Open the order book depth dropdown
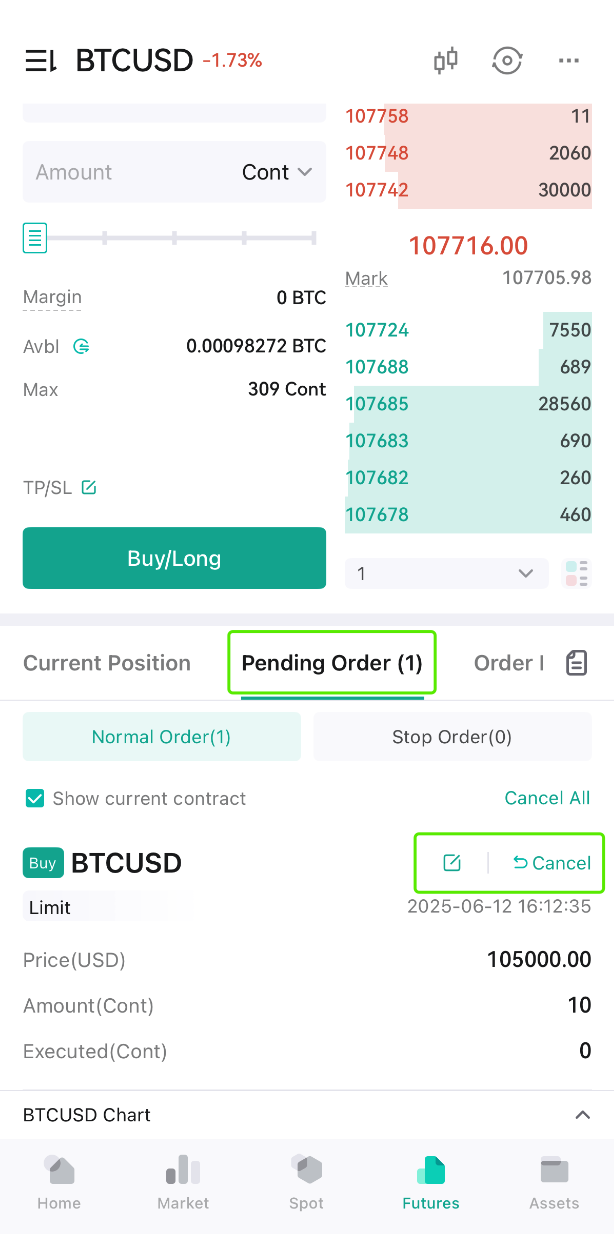Image resolution: width=614 pixels, height=1234 pixels. tap(447, 573)
